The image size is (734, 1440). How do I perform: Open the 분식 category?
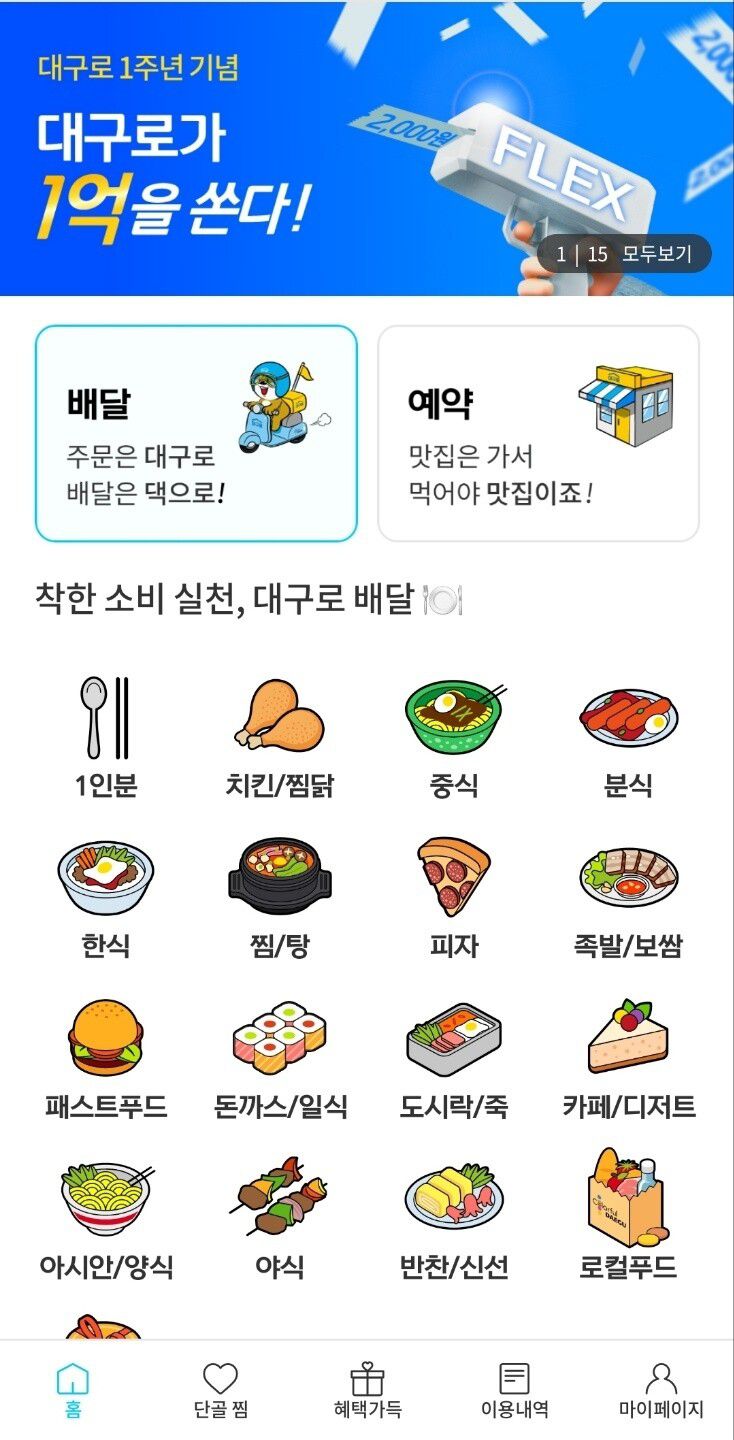(x=628, y=735)
